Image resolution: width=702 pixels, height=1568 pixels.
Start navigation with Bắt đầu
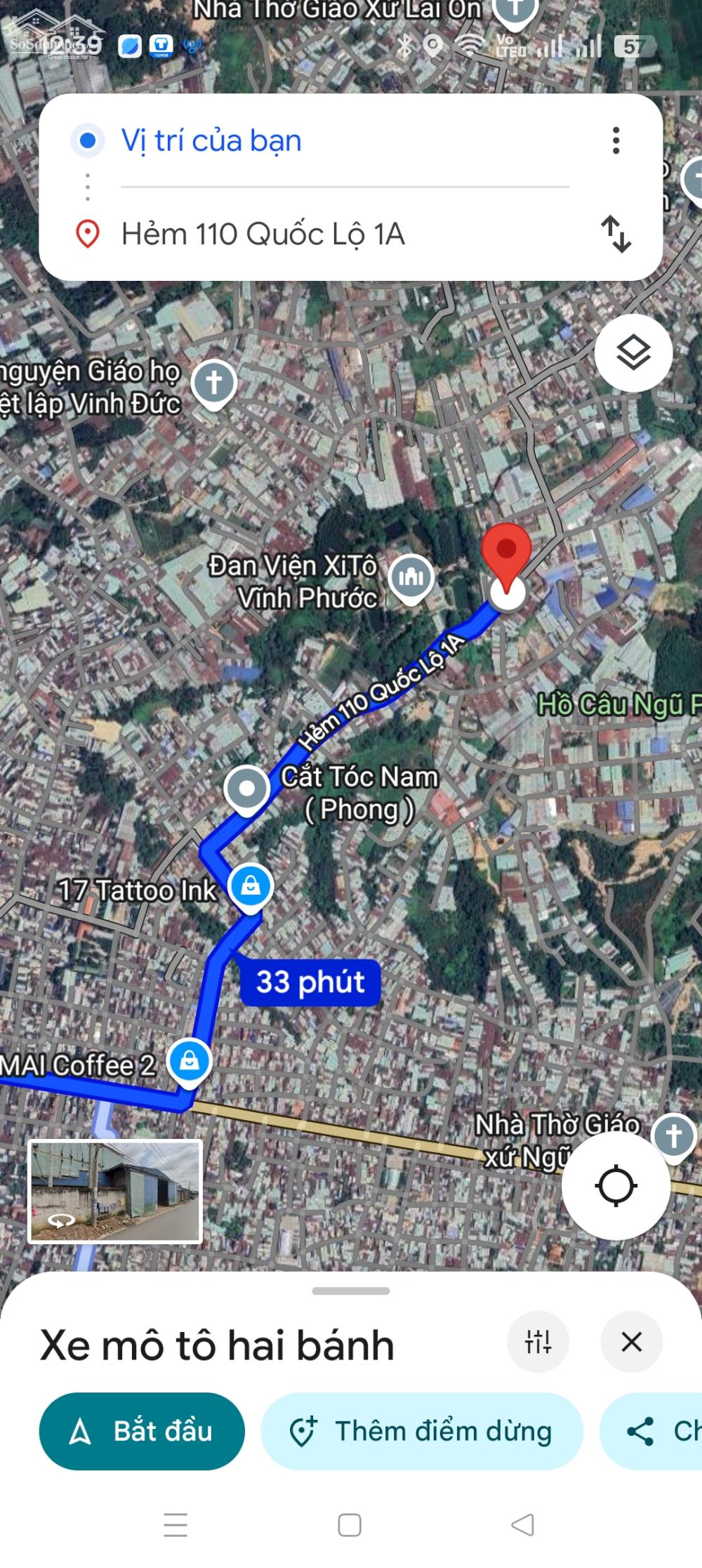pyautogui.click(x=142, y=1431)
